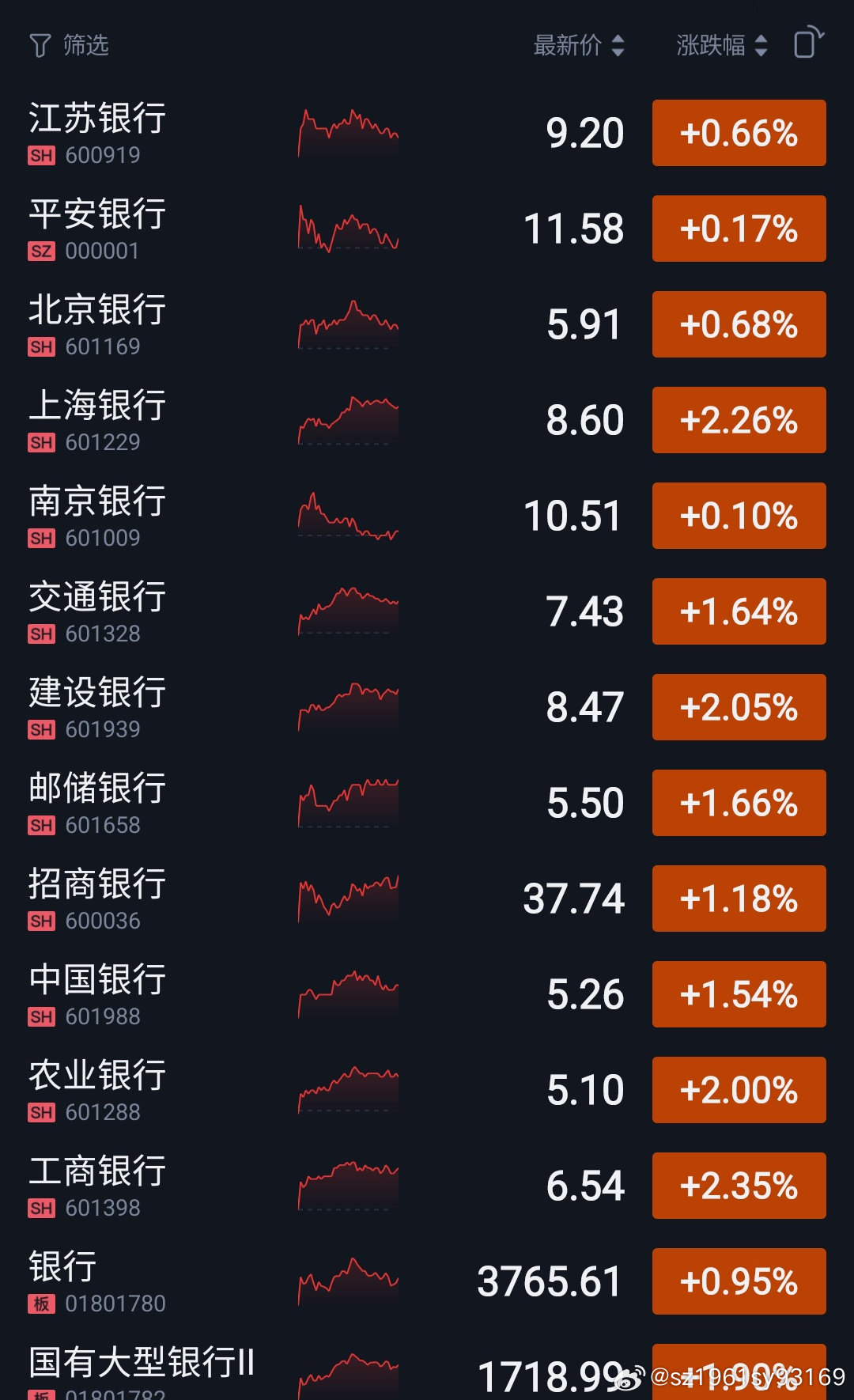Click the +2.26% change button for 上海银行
The width and height of the screenshot is (854, 1400).
tap(738, 420)
